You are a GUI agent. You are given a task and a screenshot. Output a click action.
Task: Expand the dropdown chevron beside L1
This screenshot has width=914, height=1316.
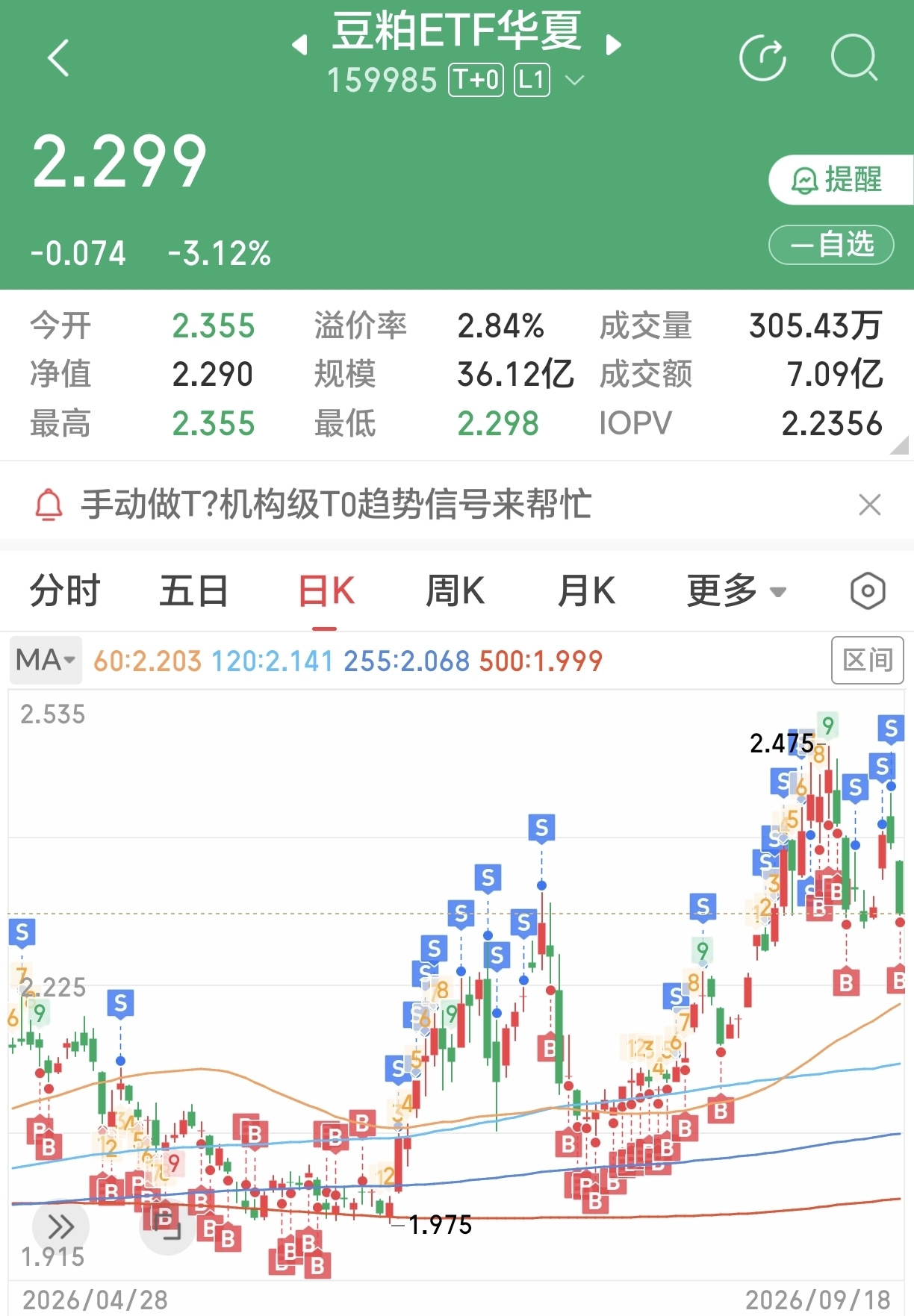(574, 80)
